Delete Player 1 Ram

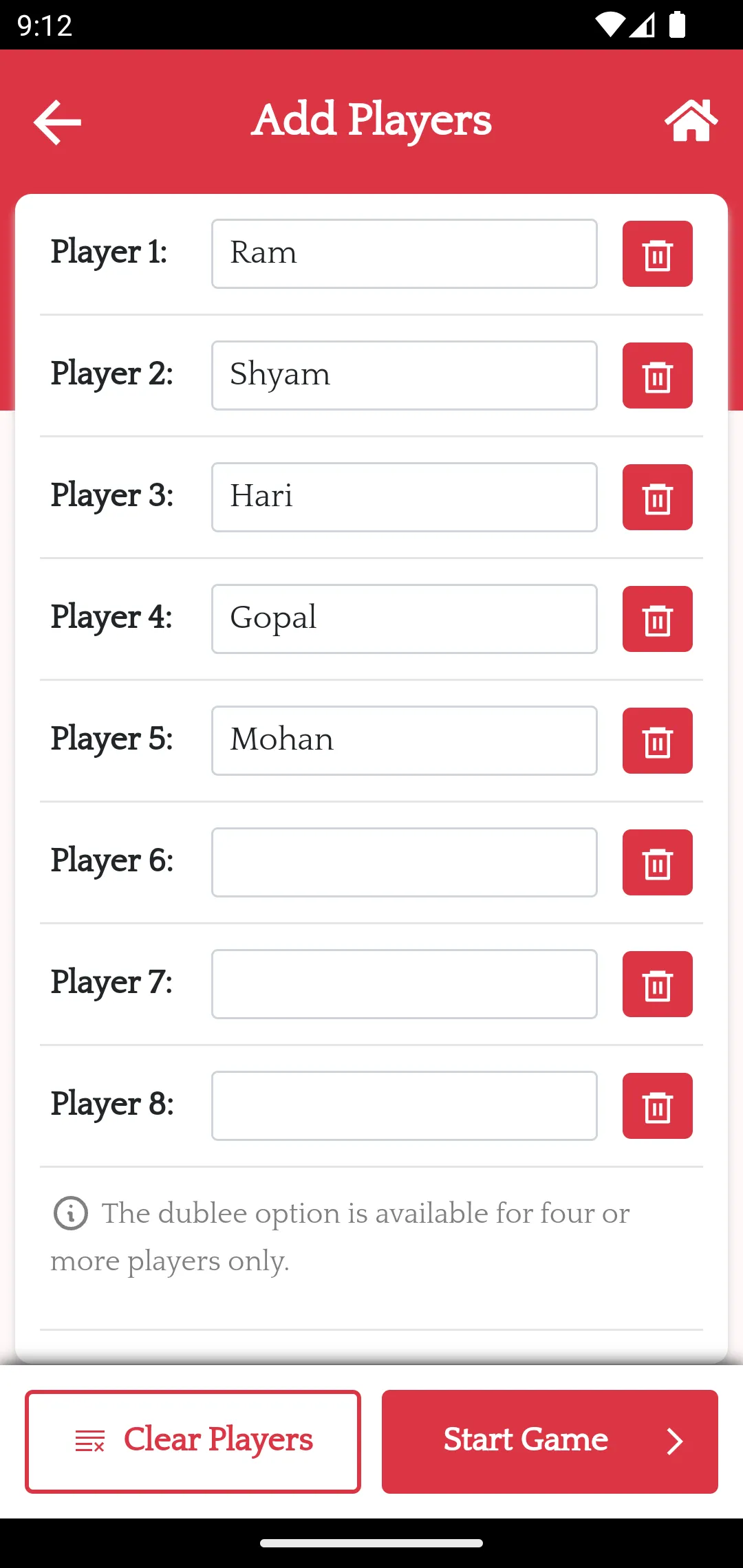pos(658,254)
